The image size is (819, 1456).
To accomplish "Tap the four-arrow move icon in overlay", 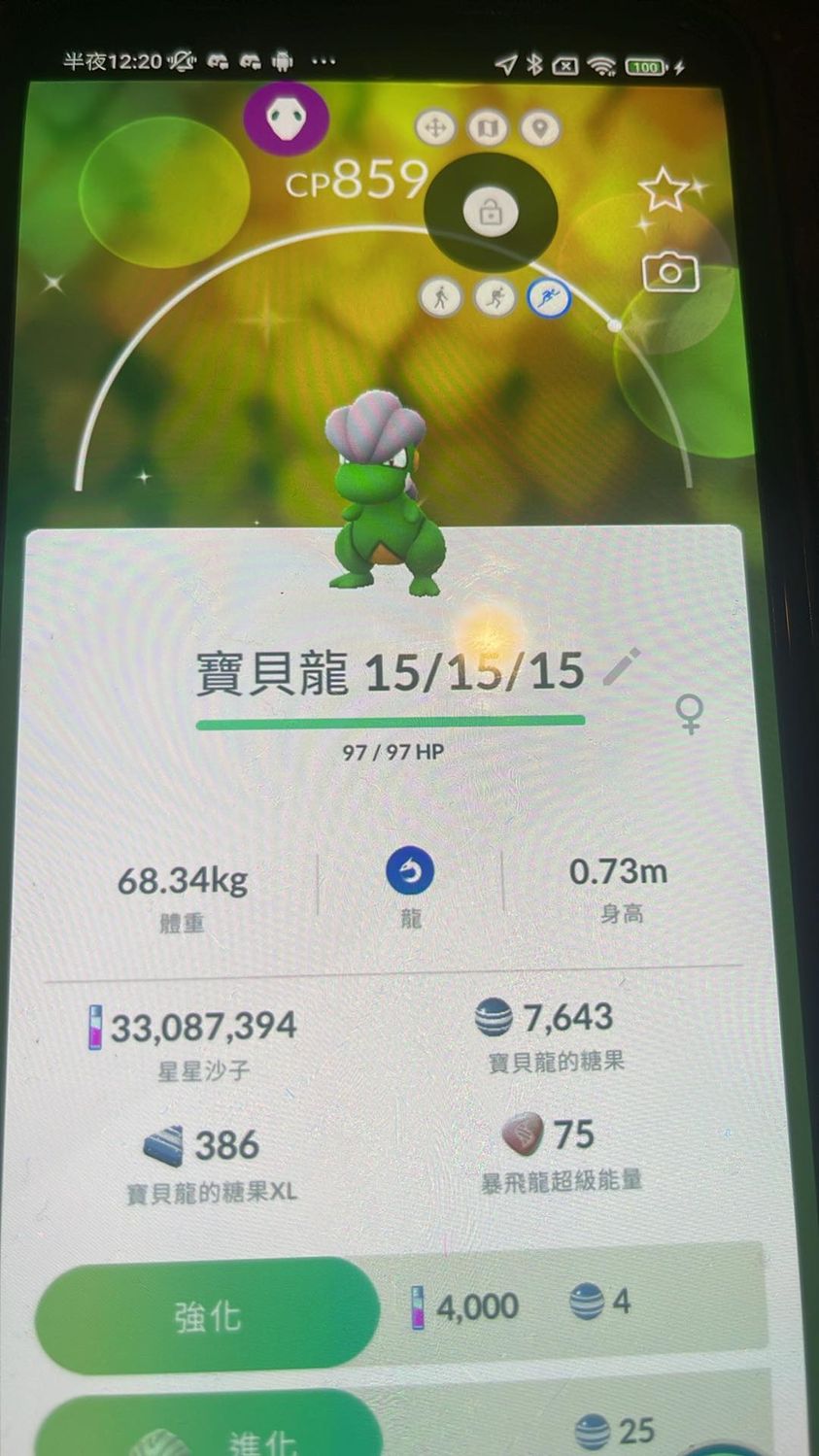I will 435,127.
